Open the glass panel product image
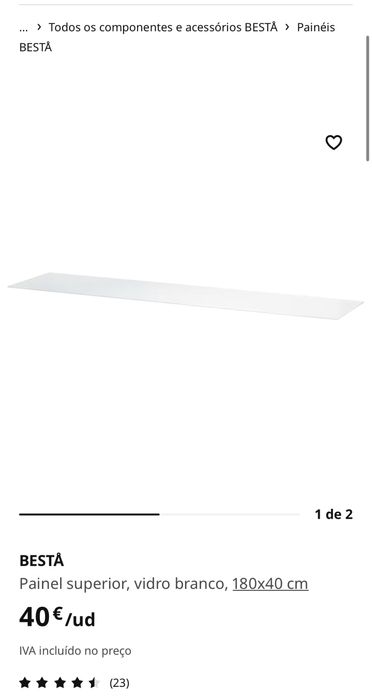 point(186,296)
